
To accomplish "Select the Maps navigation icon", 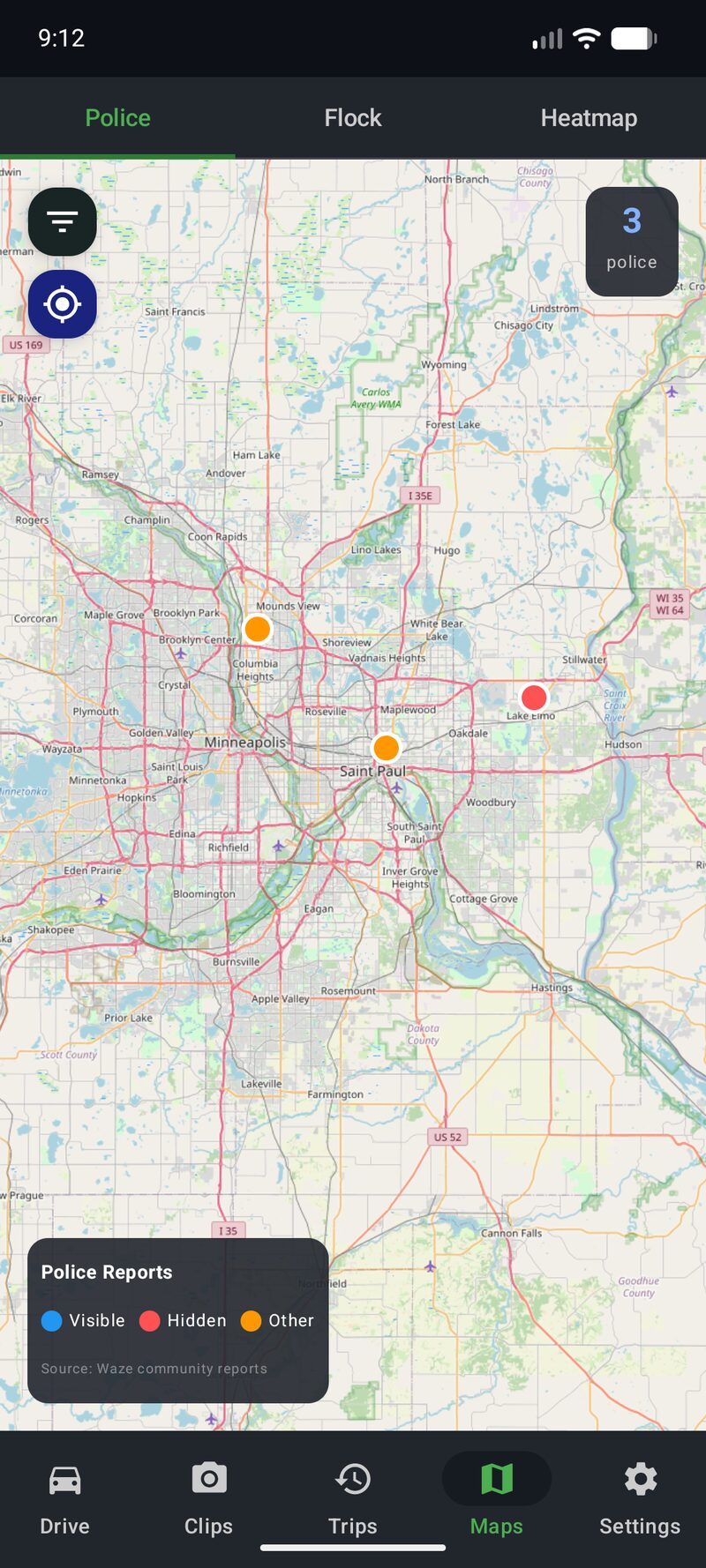I will point(496,1478).
